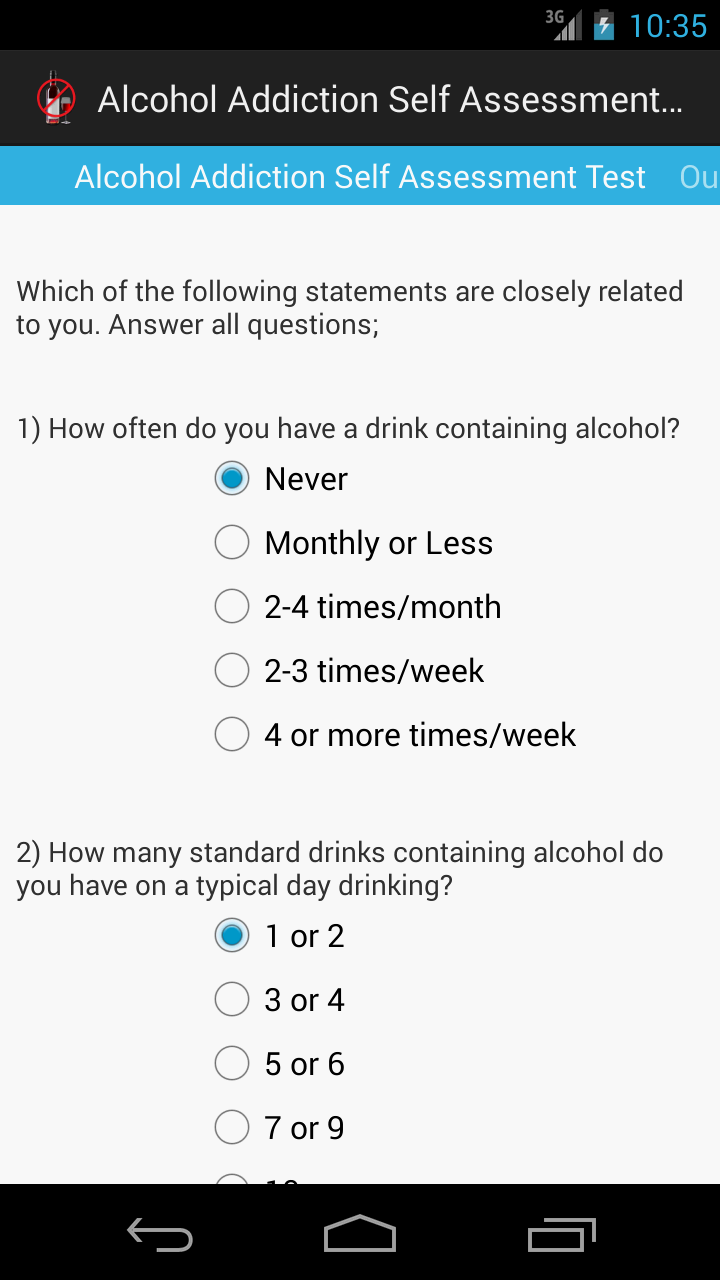The image size is (720, 1280).
Task: Open the Recent apps button
Action: coord(560,1235)
